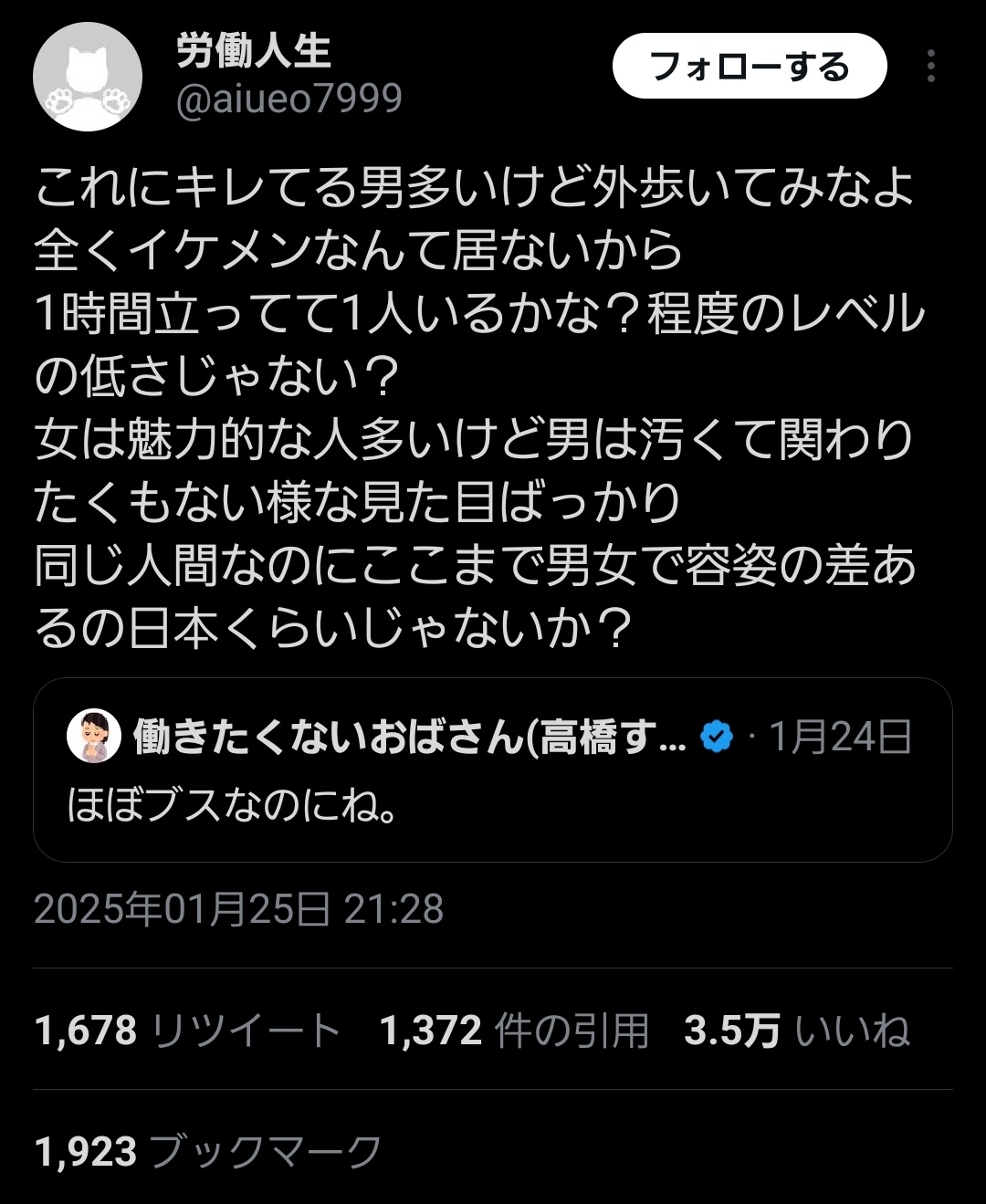Open the three-dot overflow menu
Viewport: 986px width, 1204px height.
point(930,67)
